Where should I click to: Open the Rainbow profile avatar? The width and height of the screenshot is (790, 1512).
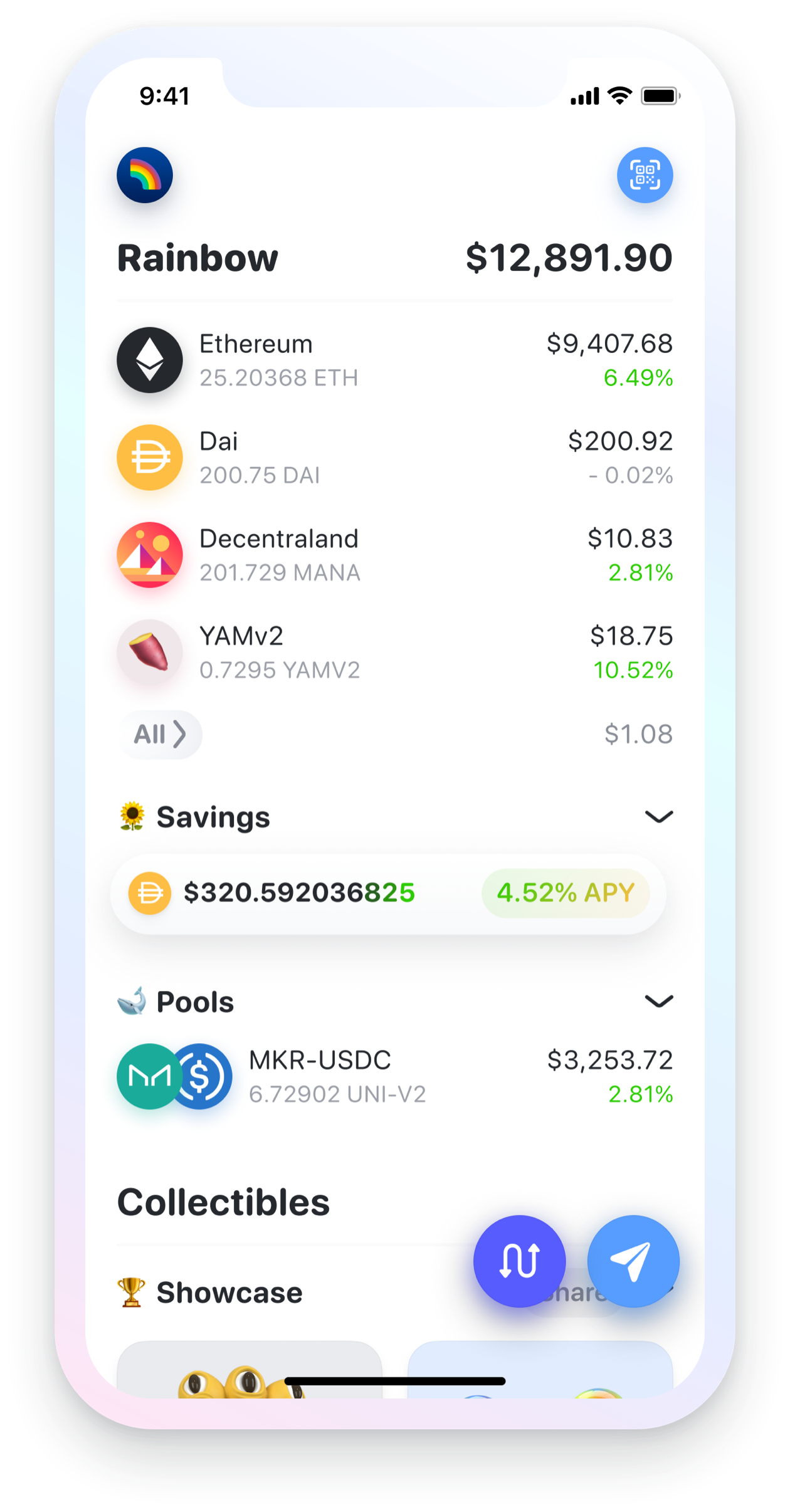(145, 175)
